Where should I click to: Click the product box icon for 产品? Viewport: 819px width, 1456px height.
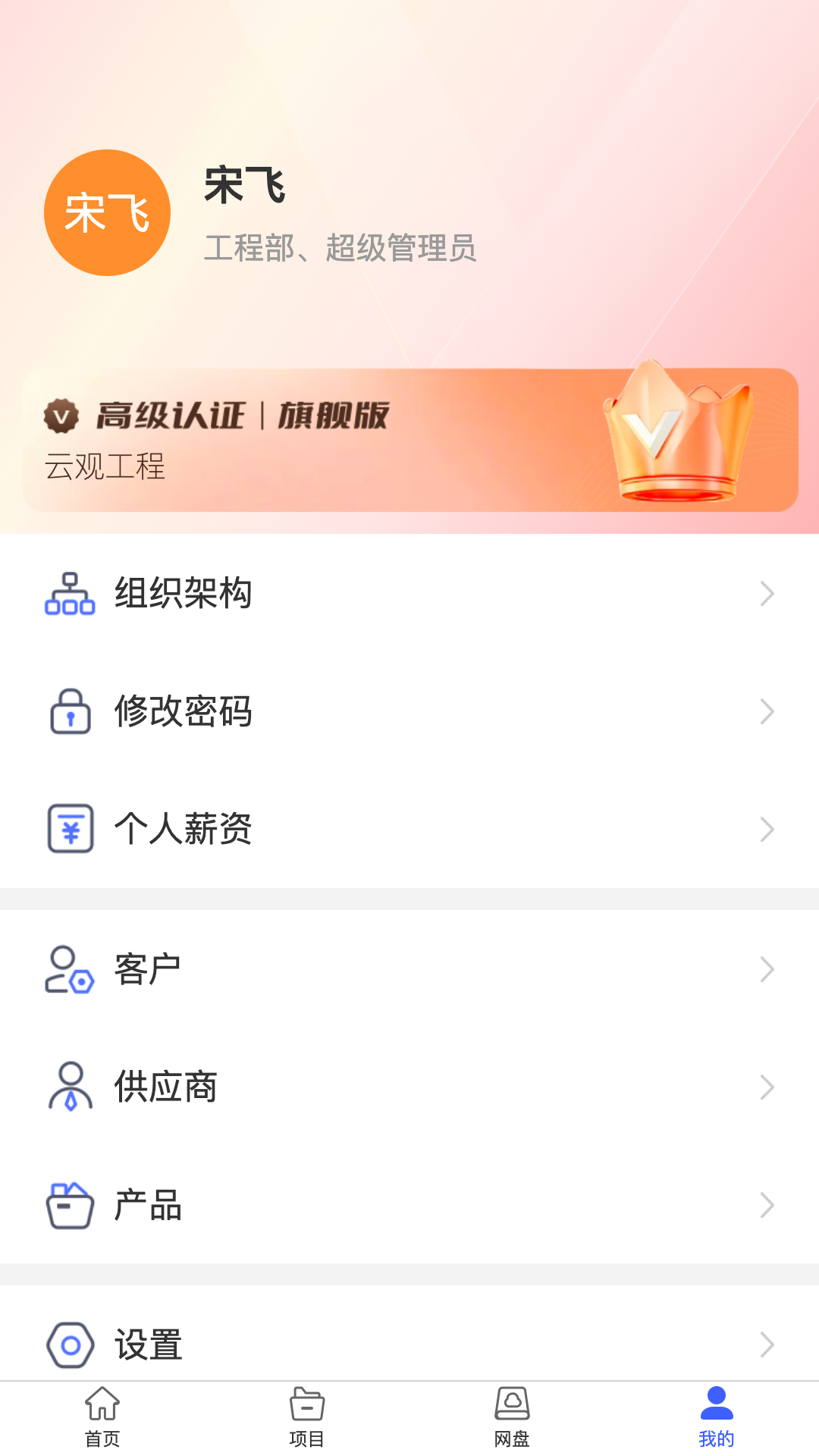coord(69,1206)
